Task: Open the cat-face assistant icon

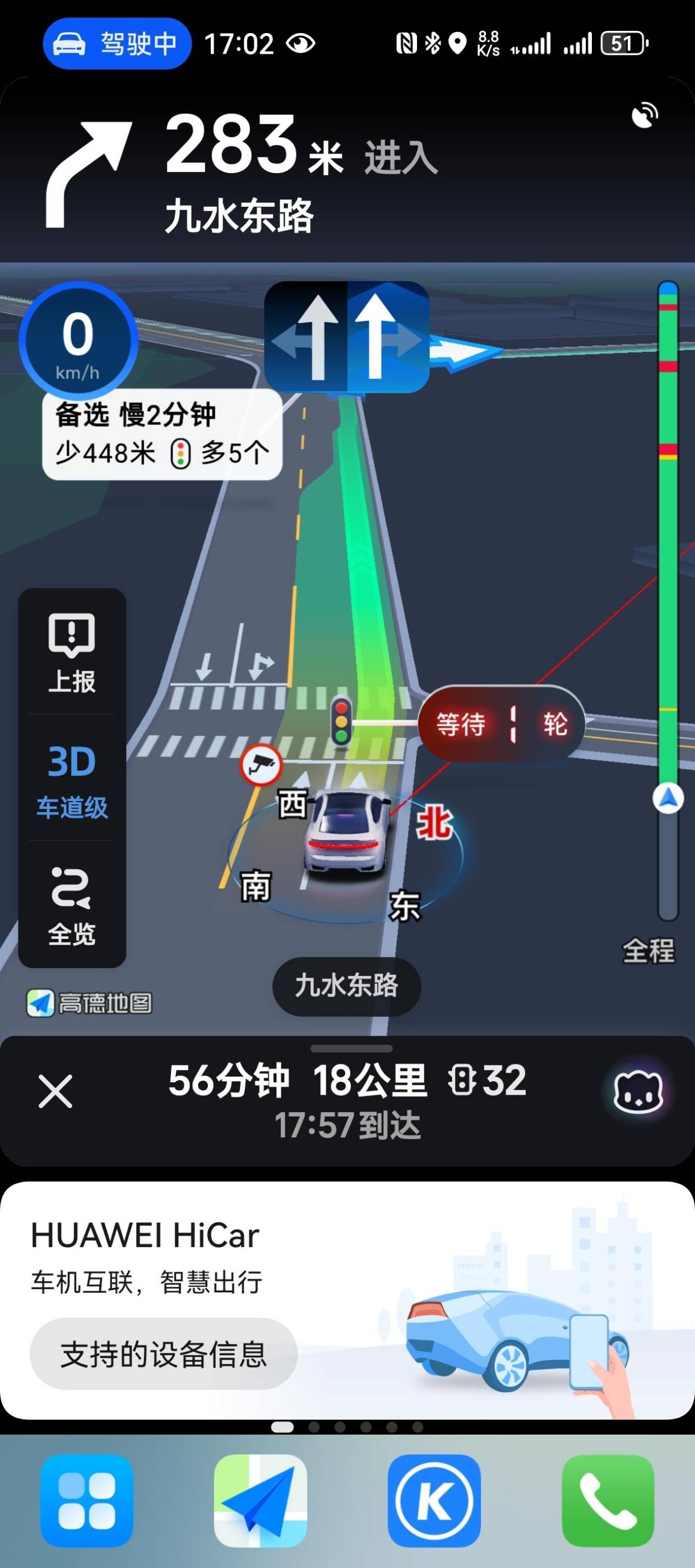Action: [x=638, y=1092]
